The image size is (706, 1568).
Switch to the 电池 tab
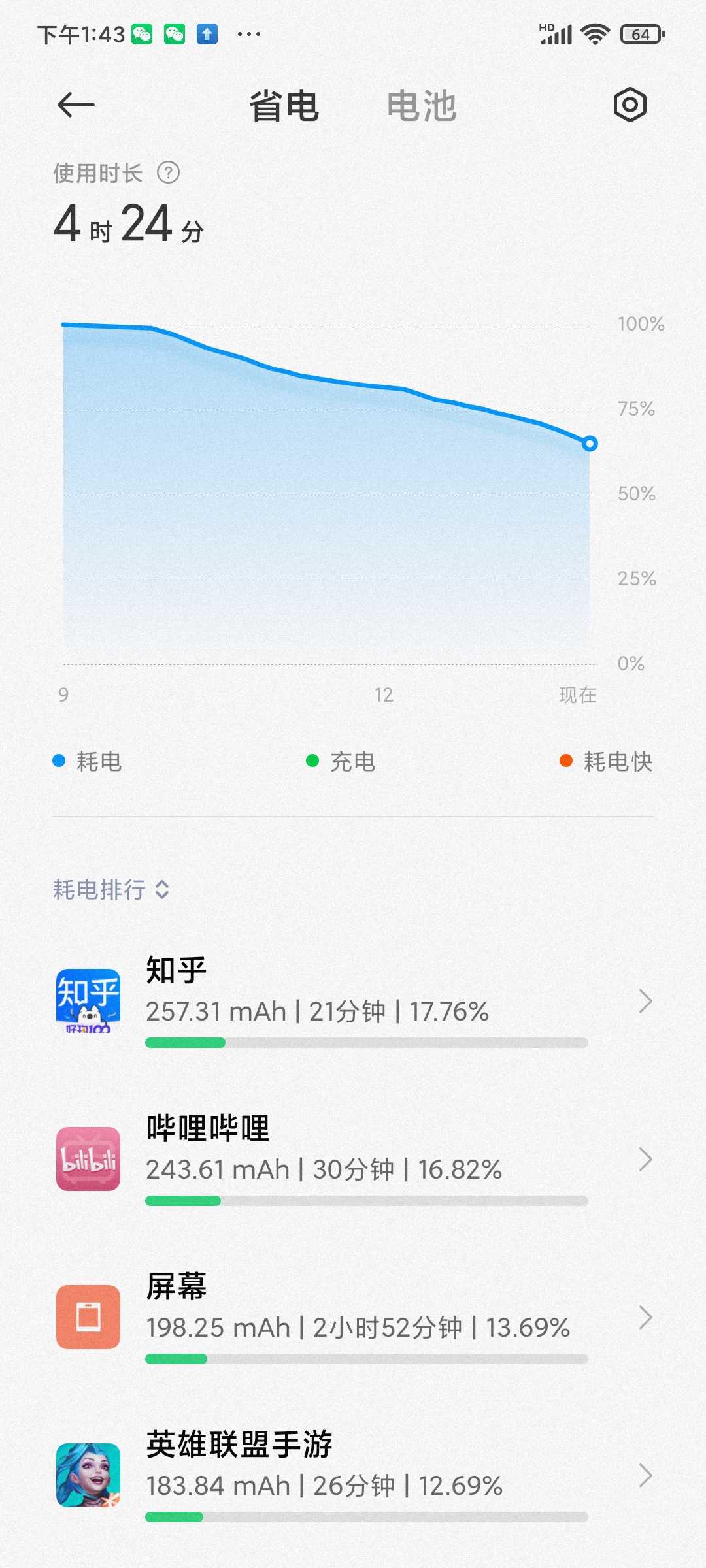pyautogui.click(x=422, y=106)
